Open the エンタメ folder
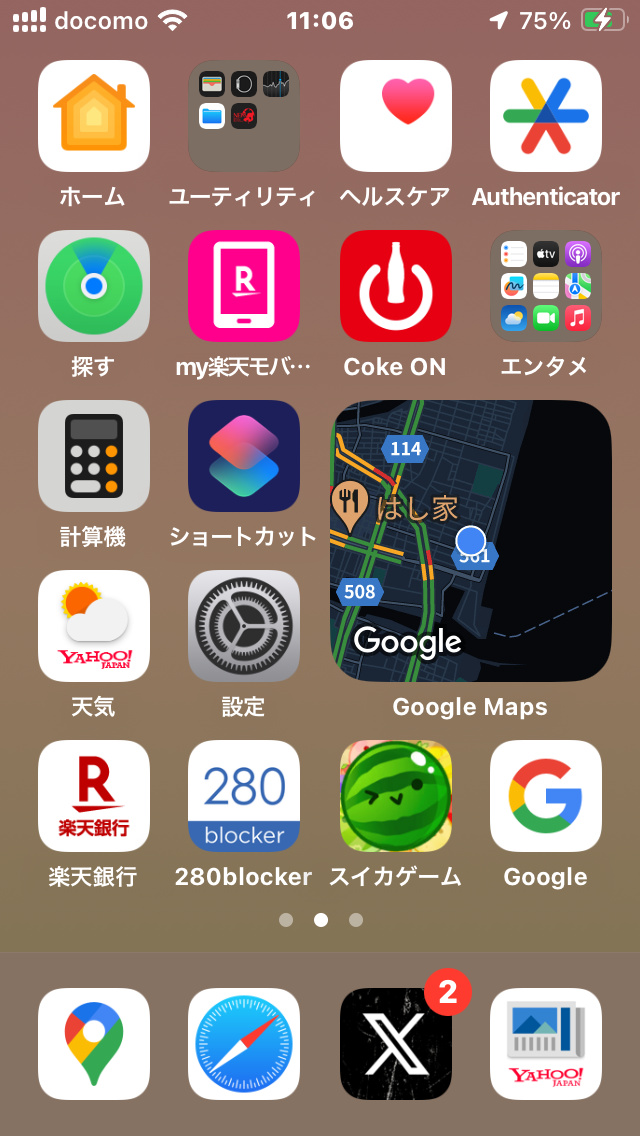 point(546,286)
